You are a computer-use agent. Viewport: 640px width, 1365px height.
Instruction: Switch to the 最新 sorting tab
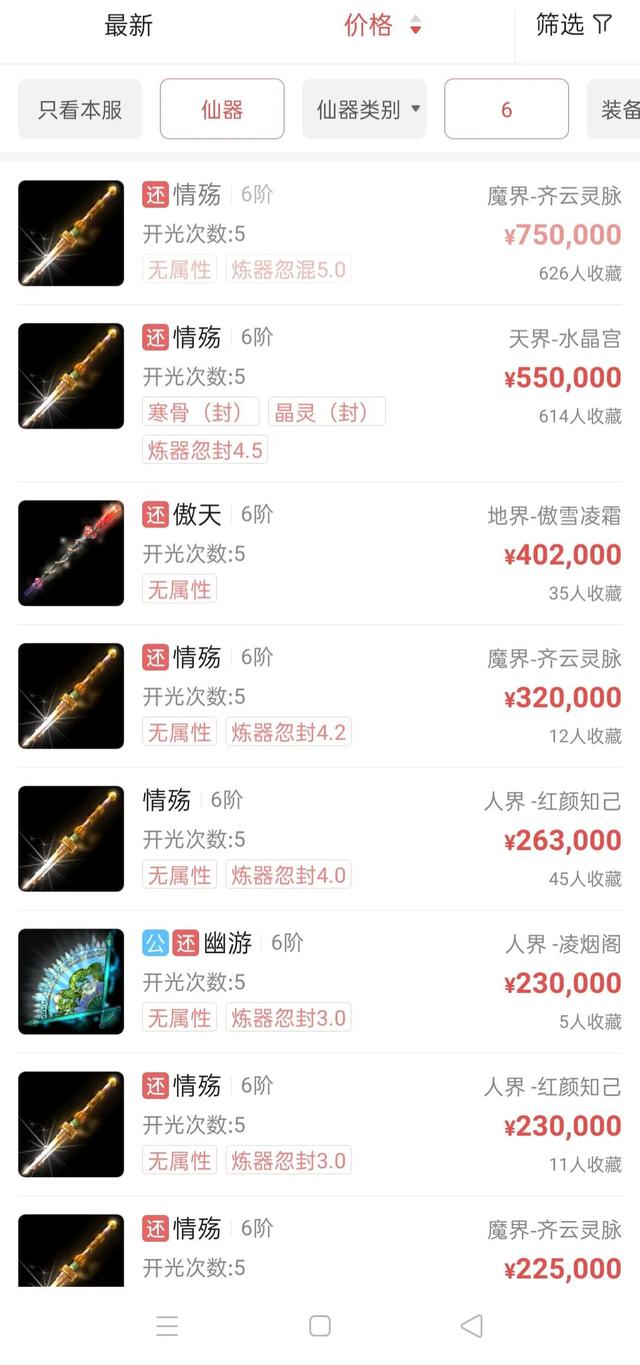129,26
